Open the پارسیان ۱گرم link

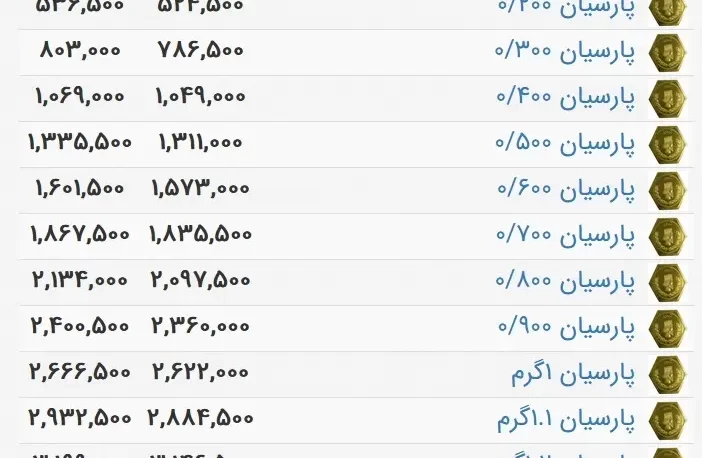[573, 374]
